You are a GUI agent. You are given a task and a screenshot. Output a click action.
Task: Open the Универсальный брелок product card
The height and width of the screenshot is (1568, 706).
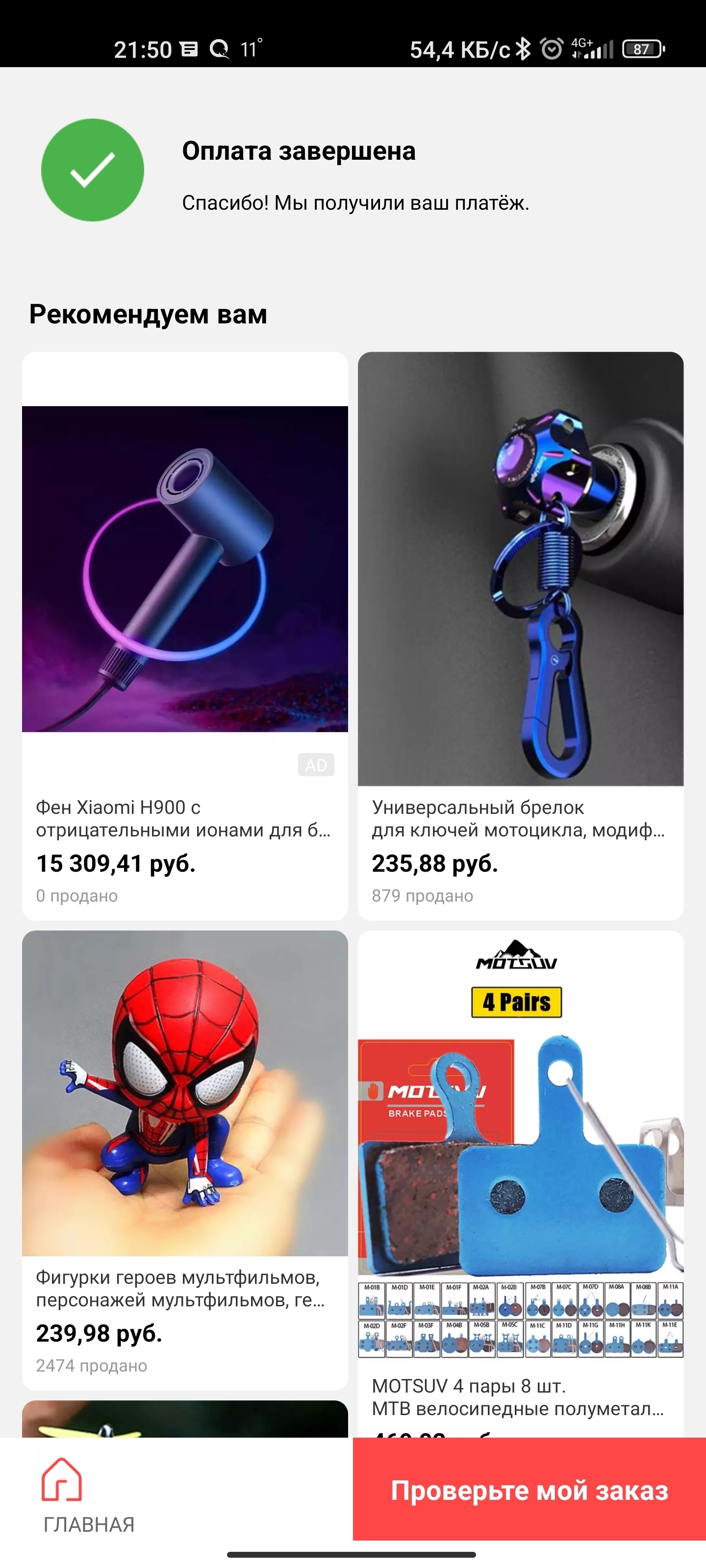(x=520, y=636)
